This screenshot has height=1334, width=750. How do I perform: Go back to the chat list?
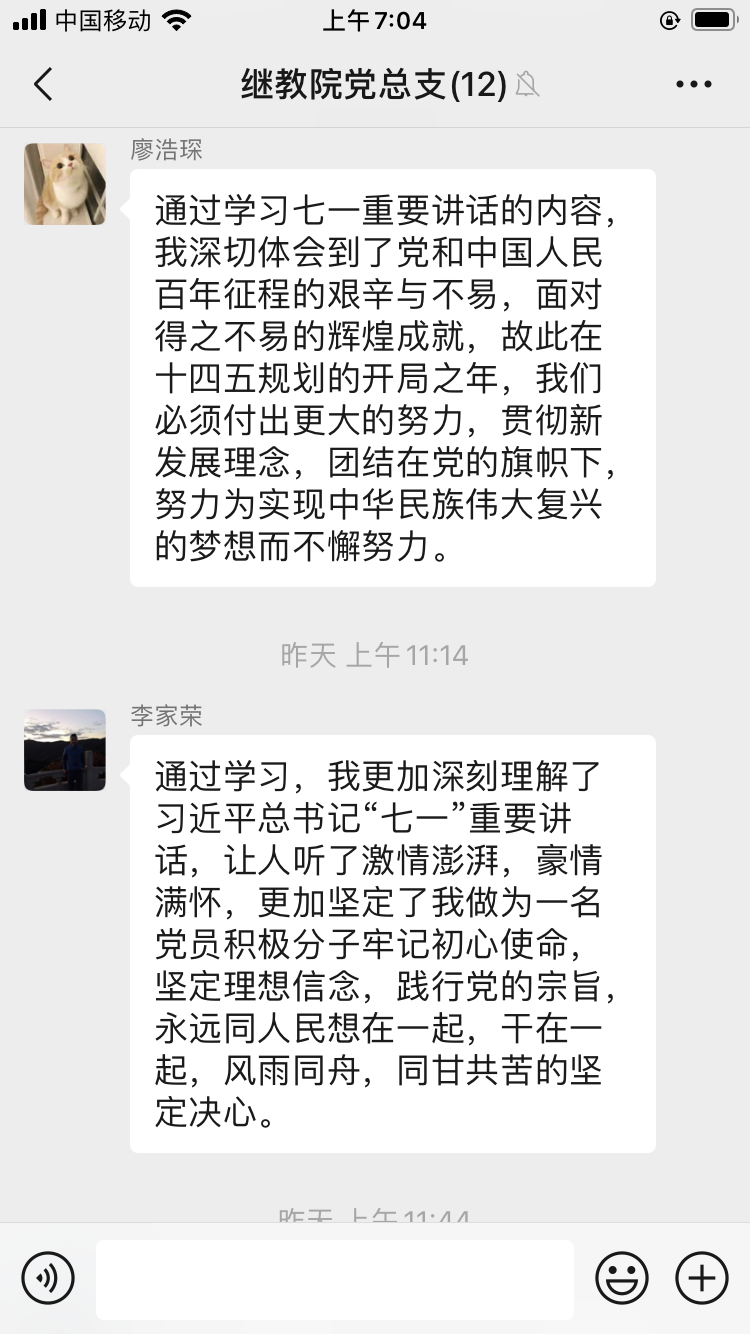point(42,85)
